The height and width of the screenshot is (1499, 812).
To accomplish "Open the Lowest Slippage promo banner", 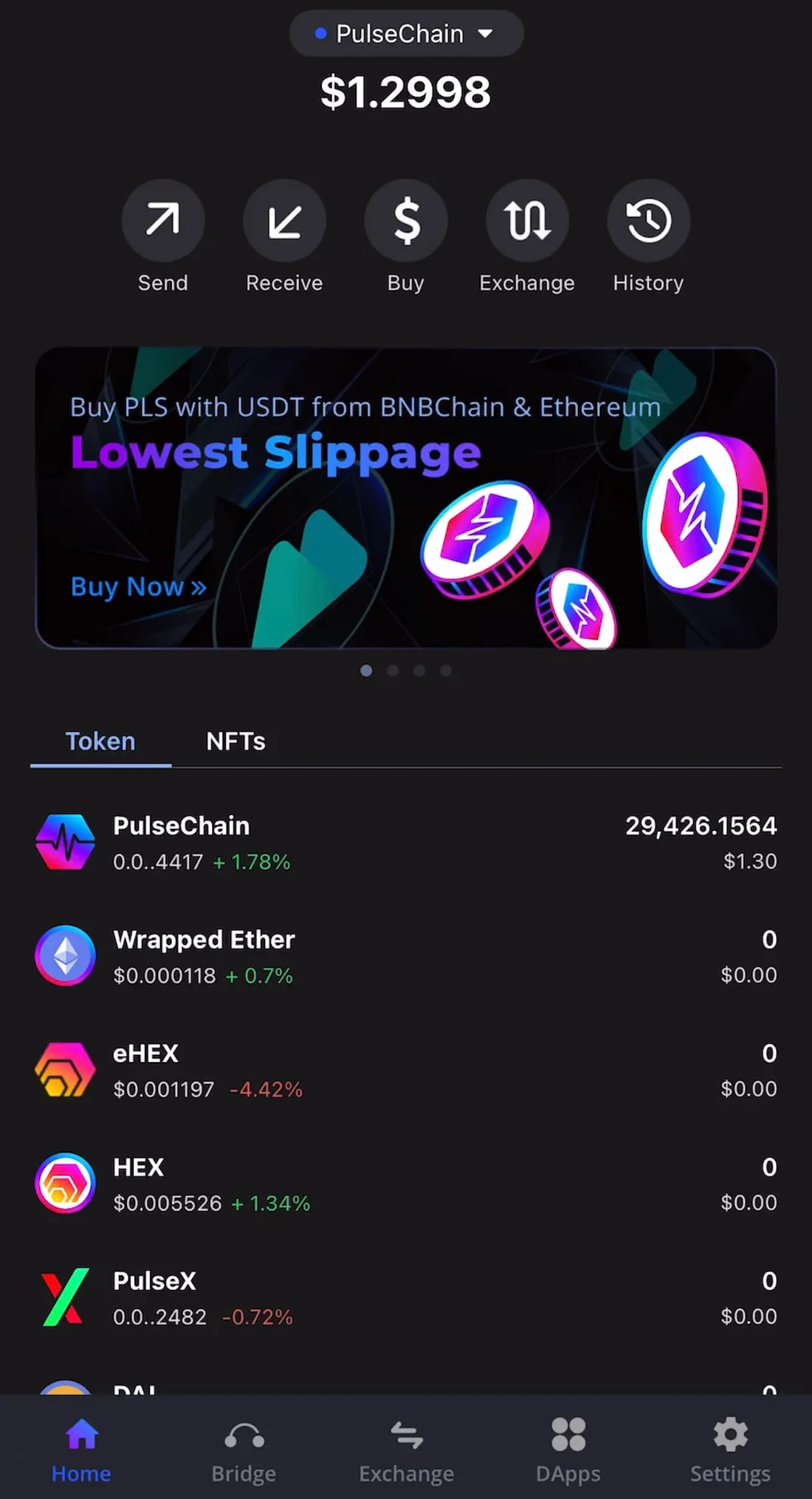I will (406, 498).
